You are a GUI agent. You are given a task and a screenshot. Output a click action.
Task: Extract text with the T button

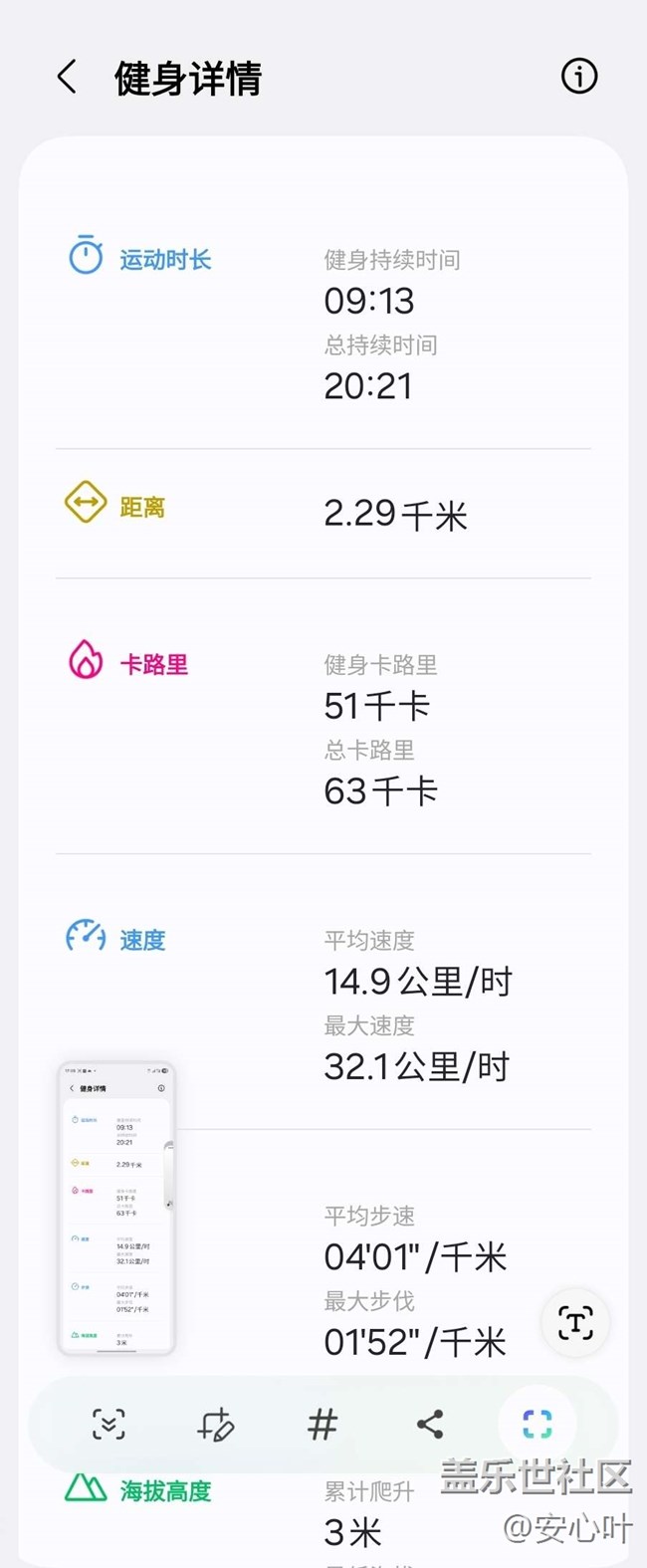(575, 1323)
